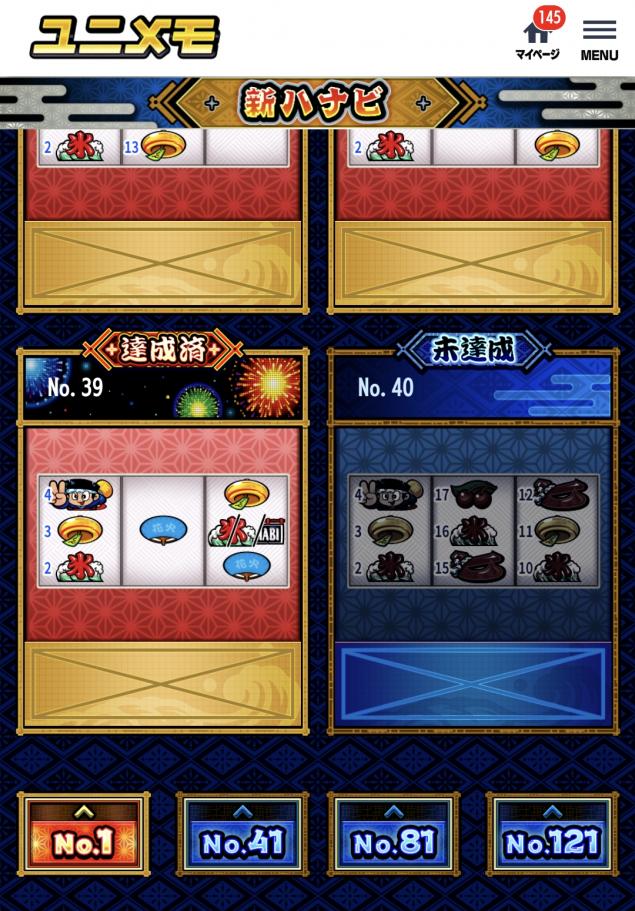The height and width of the screenshot is (911, 635).
Task: Open My Page home icon
Action: [x=537, y=38]
